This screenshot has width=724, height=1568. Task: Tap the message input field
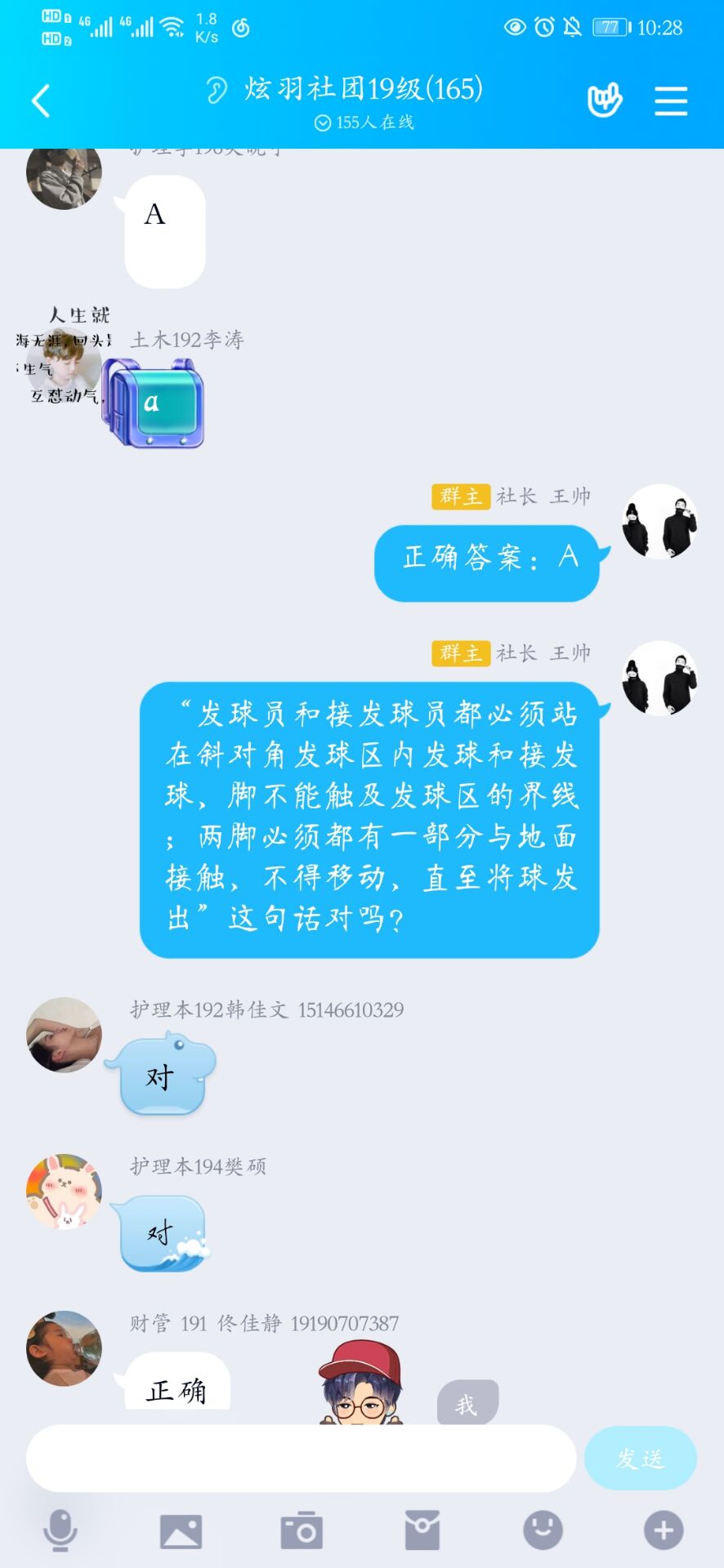301,1459
